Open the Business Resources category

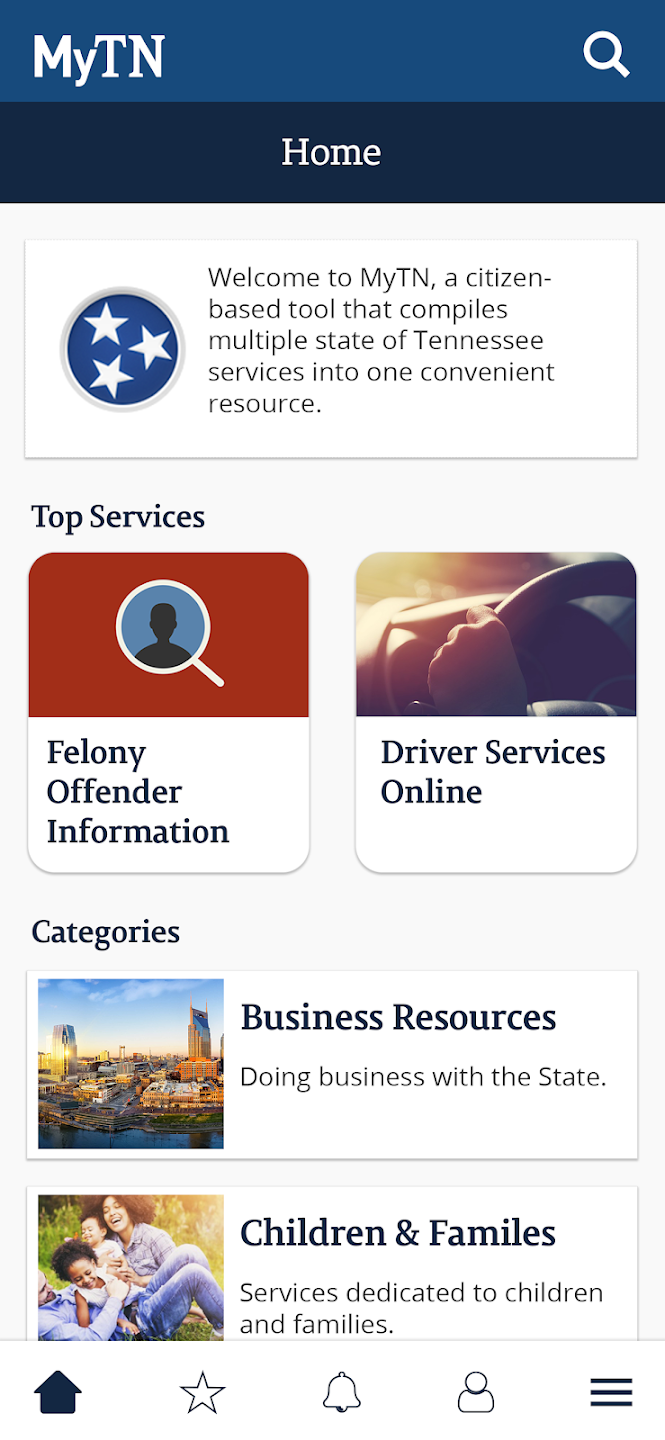point(332,1064)
